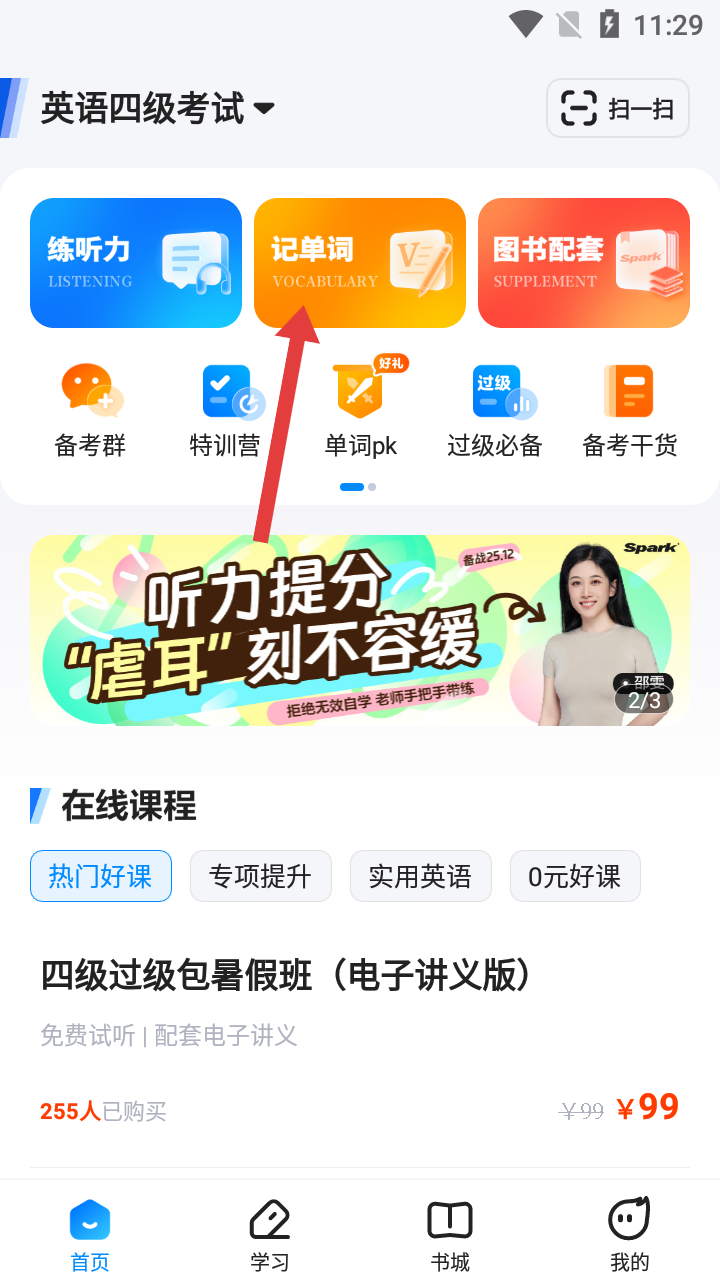Select the 专项提升 chip
The width and height of the screenshot is (720, 1280).
[260, 876]
